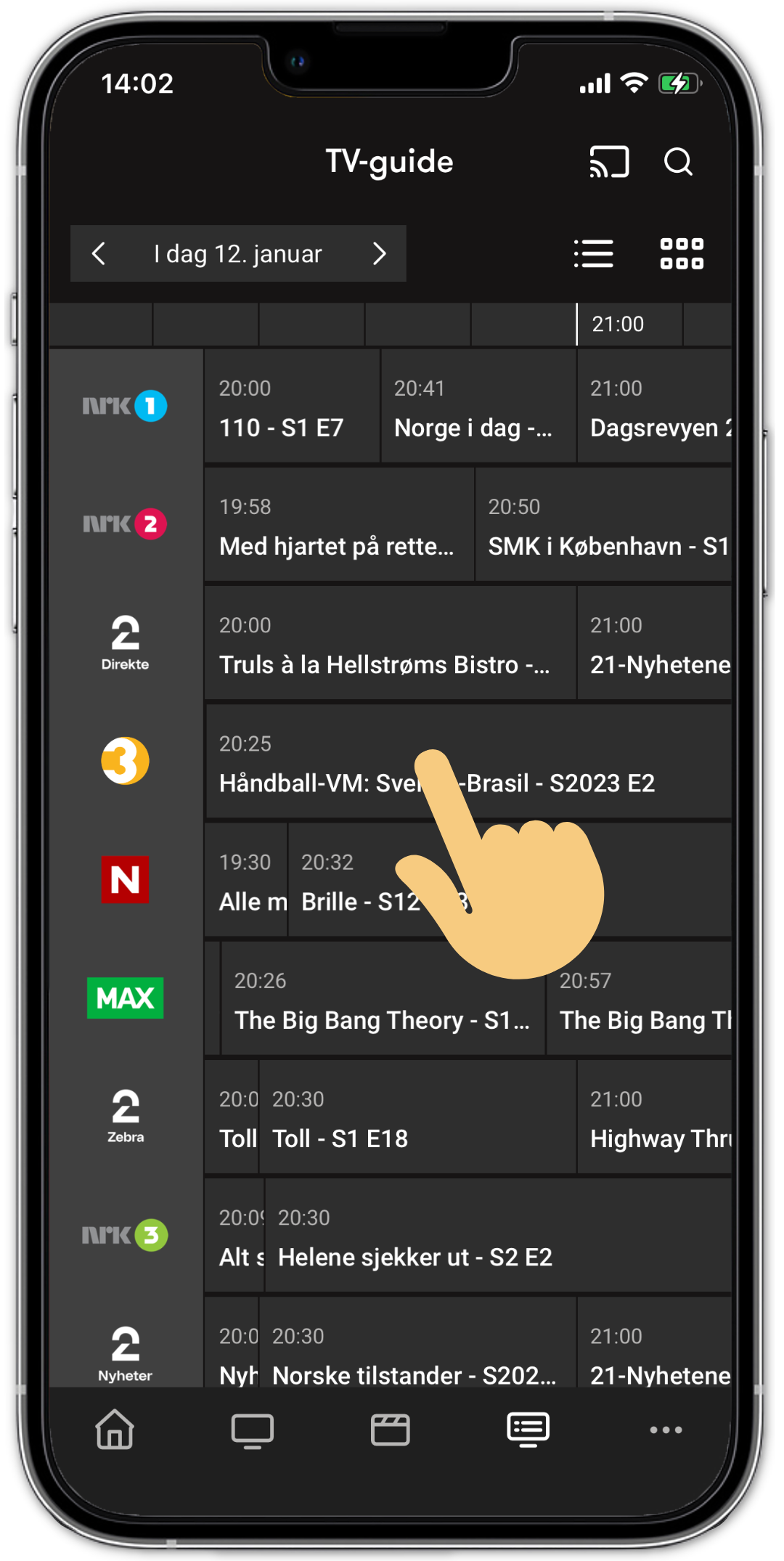The height and width of the screenshot is (1561, 784).
Task: Go to the next day
Action: (379, 253)
